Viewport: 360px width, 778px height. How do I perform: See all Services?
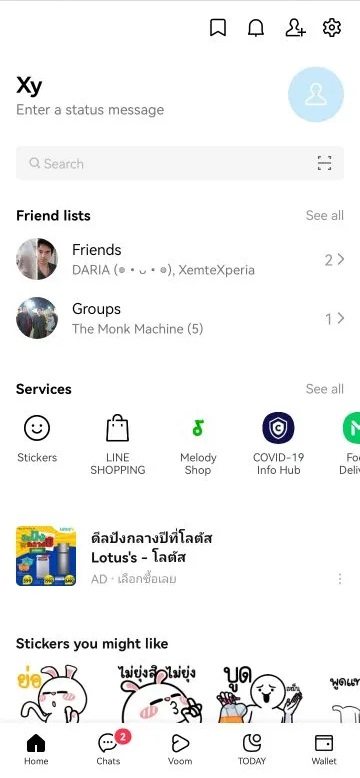(324, 389)
